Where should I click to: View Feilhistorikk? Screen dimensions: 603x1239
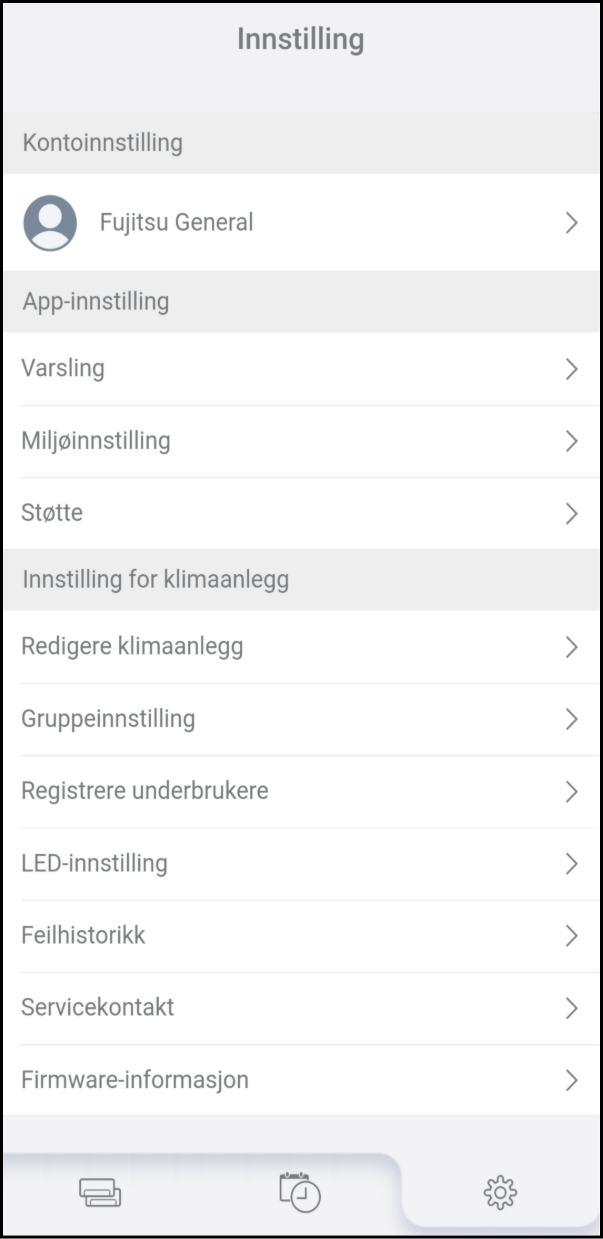point(300,936)
